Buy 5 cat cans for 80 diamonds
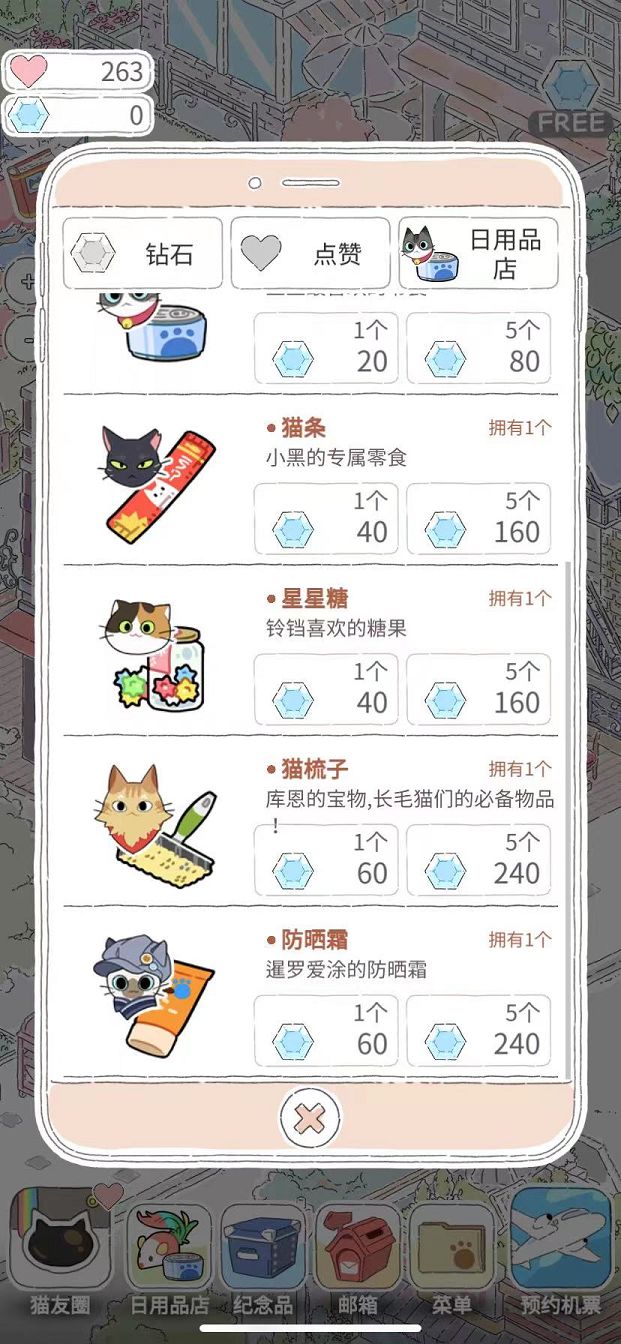Viewport: 621px width, 1344px height. click(x=478, y=348)
